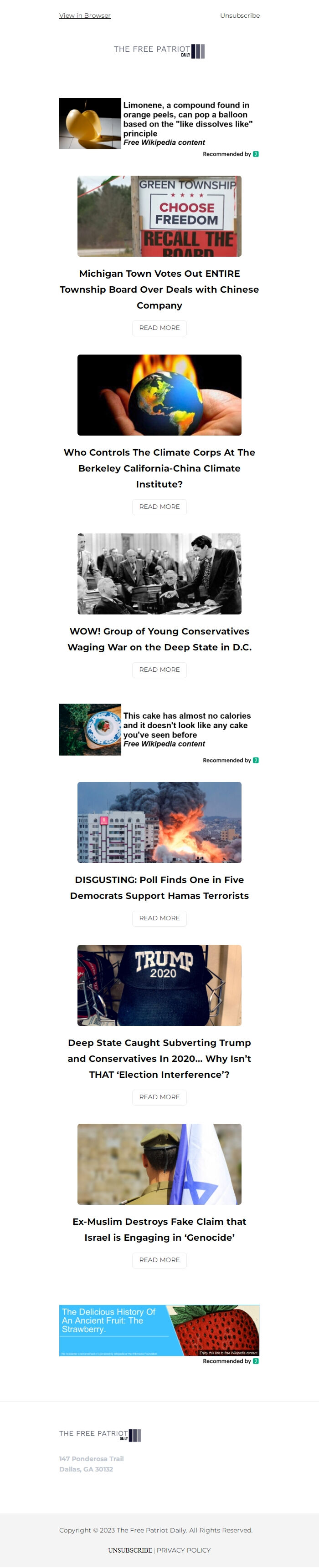Open the View in Browser link

pyautogui.click(x=85, y=16)
